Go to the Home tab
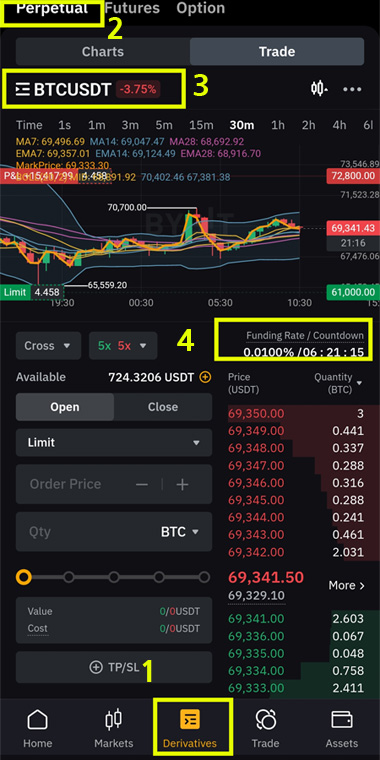The width and height of the screenshot is (380, 760). pos(38,729)
